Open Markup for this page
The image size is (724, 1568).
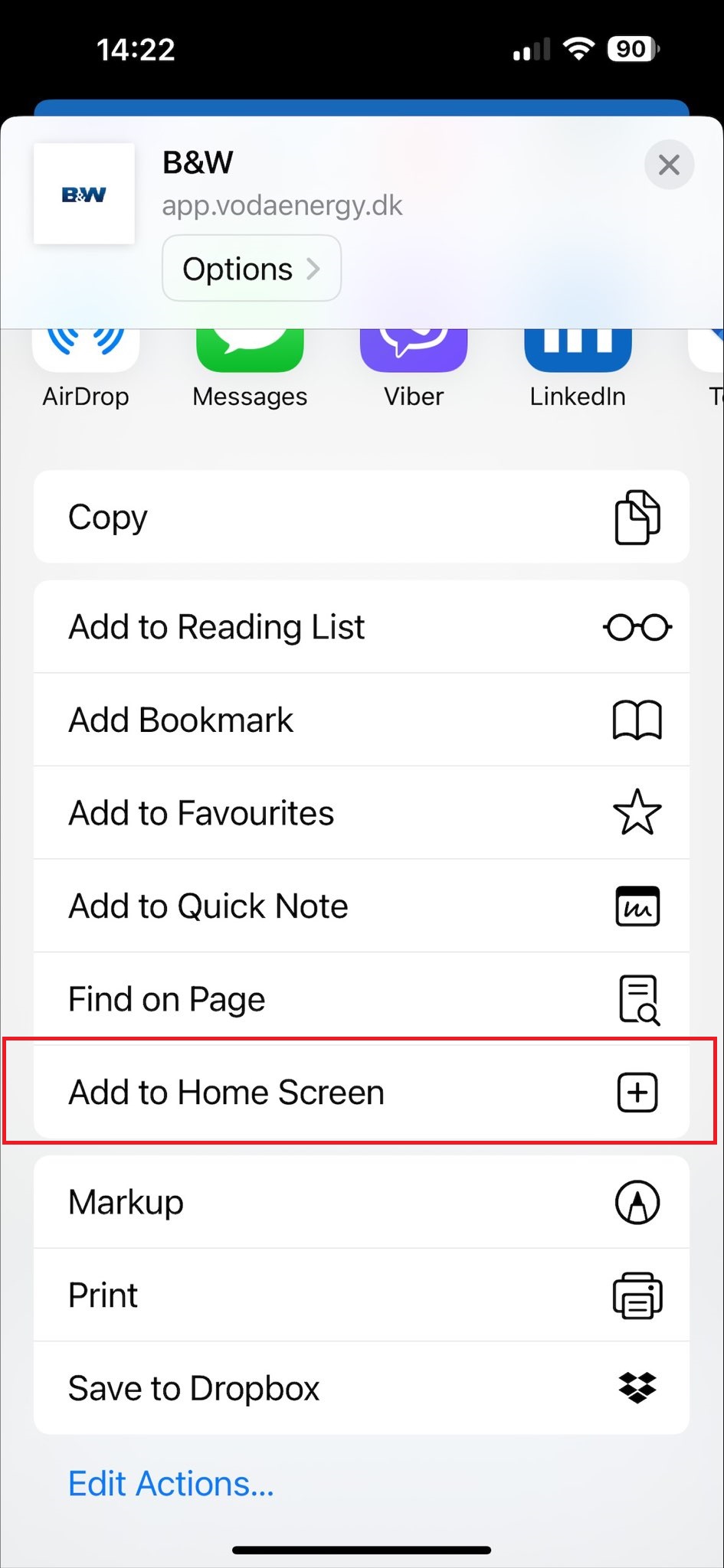click(362, 1202)
